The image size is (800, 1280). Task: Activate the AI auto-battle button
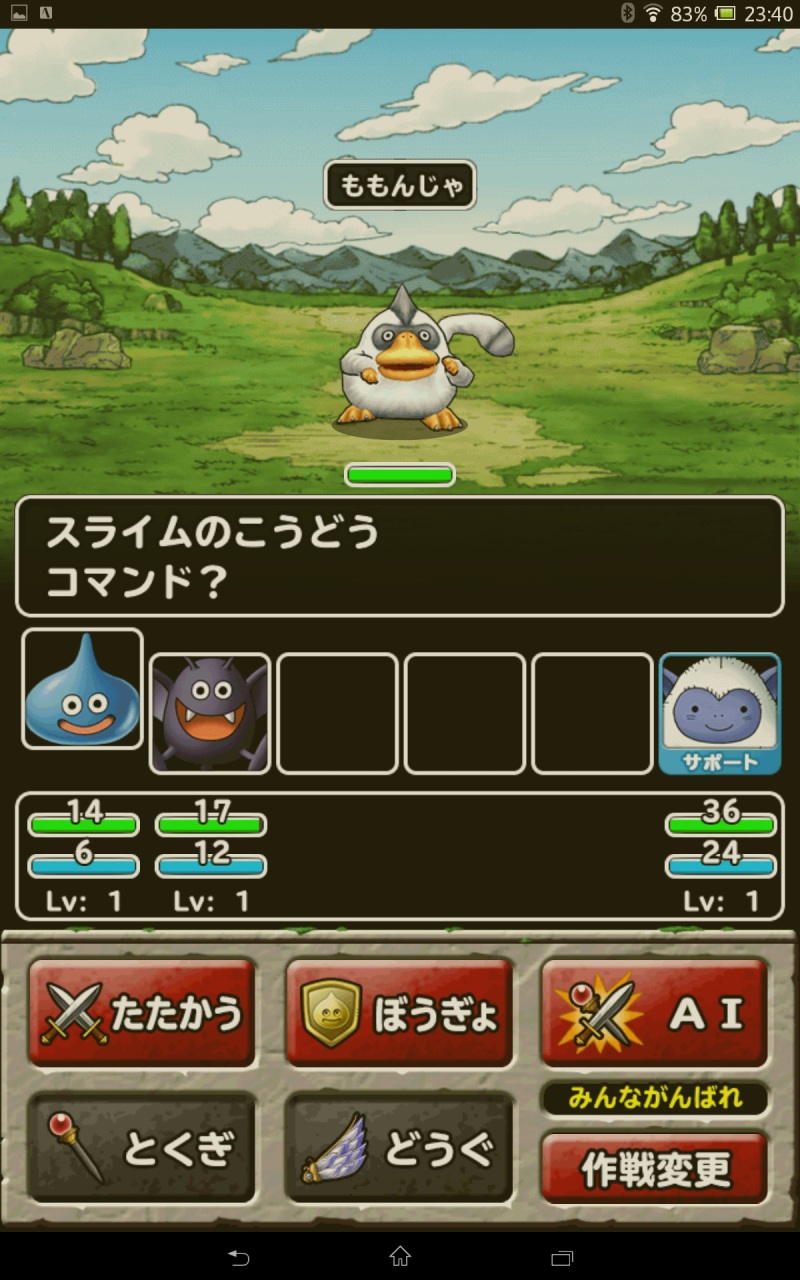click(655, 1014)
